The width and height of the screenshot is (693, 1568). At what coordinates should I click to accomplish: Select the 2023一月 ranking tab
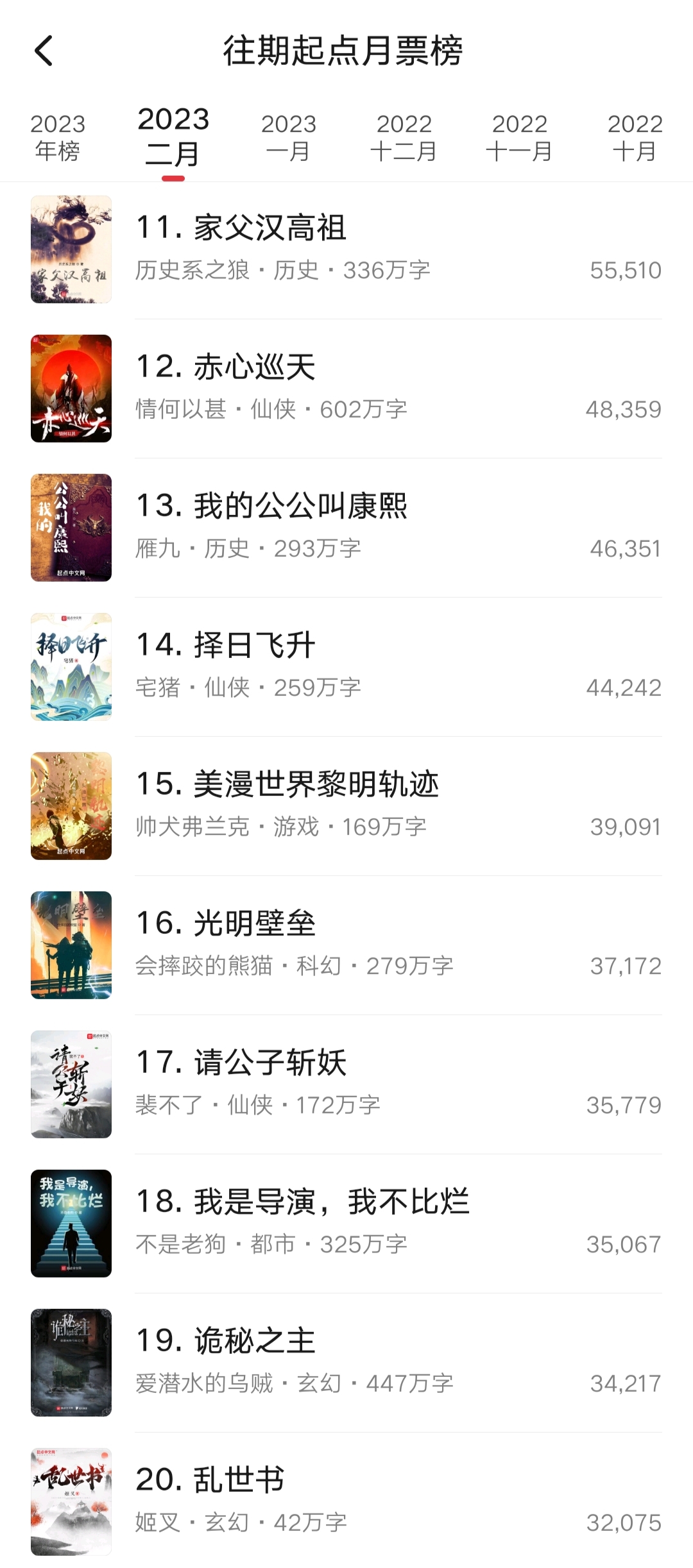[x=287, y=136]
